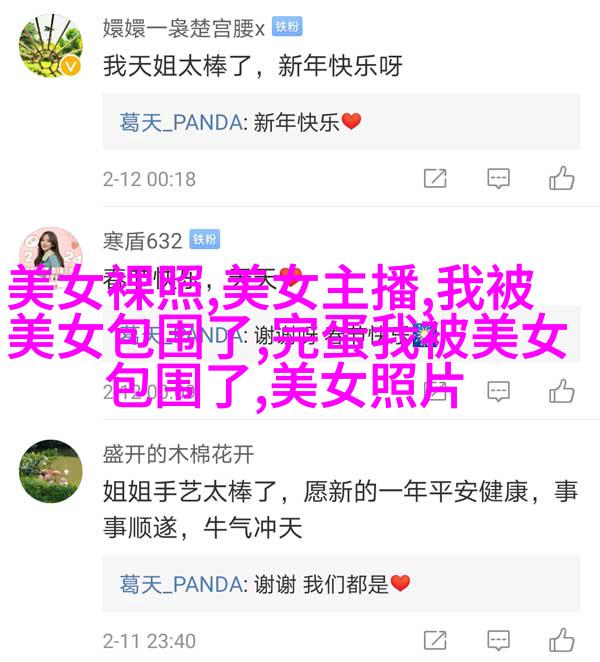Open 葛天_PANDA's reply 新年快乐
600x662 pixels.
tap(240, 122)
